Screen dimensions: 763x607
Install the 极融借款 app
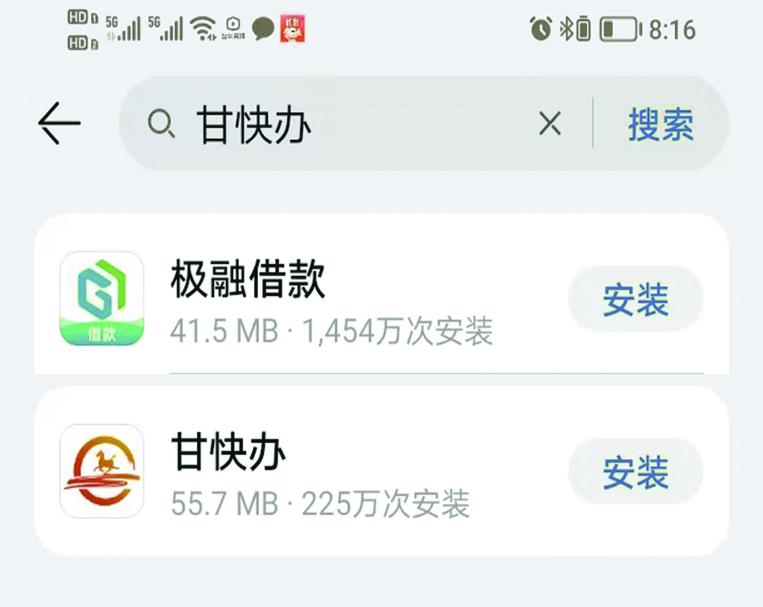click(x=635, y=299)
